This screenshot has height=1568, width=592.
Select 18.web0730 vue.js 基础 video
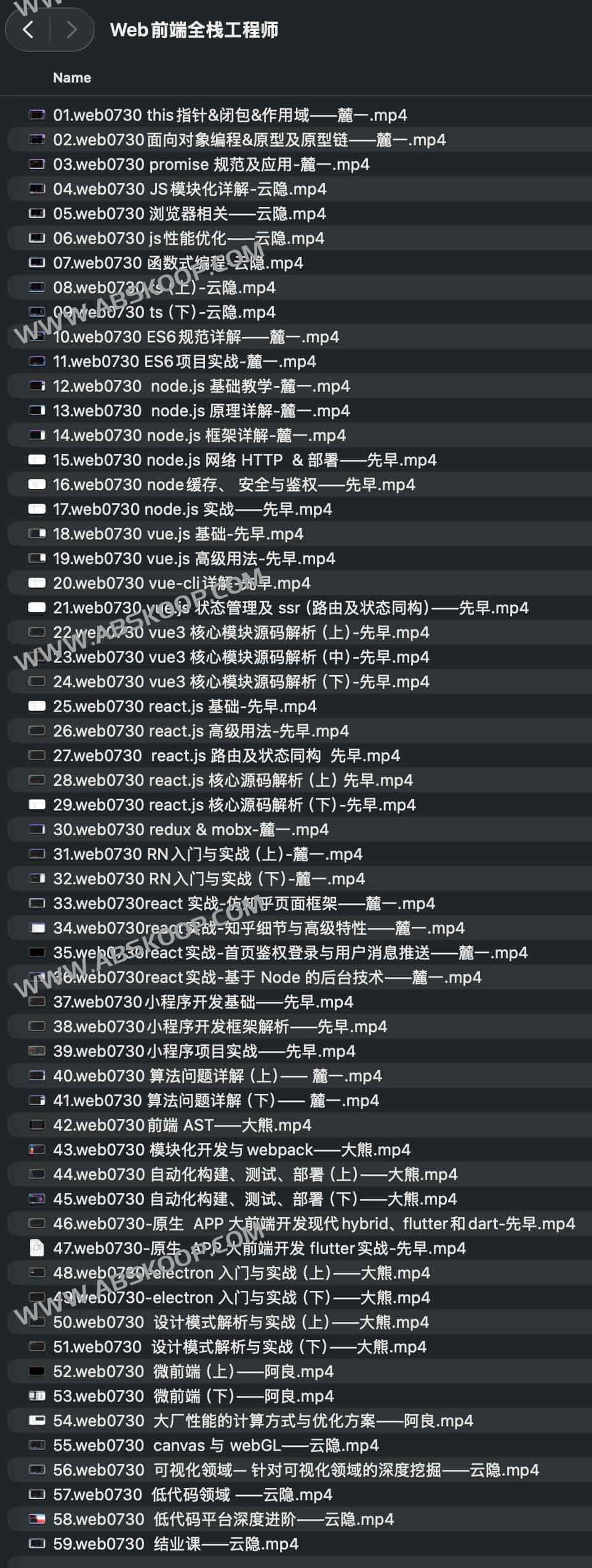pyautogui.click(x=178, y=534)
